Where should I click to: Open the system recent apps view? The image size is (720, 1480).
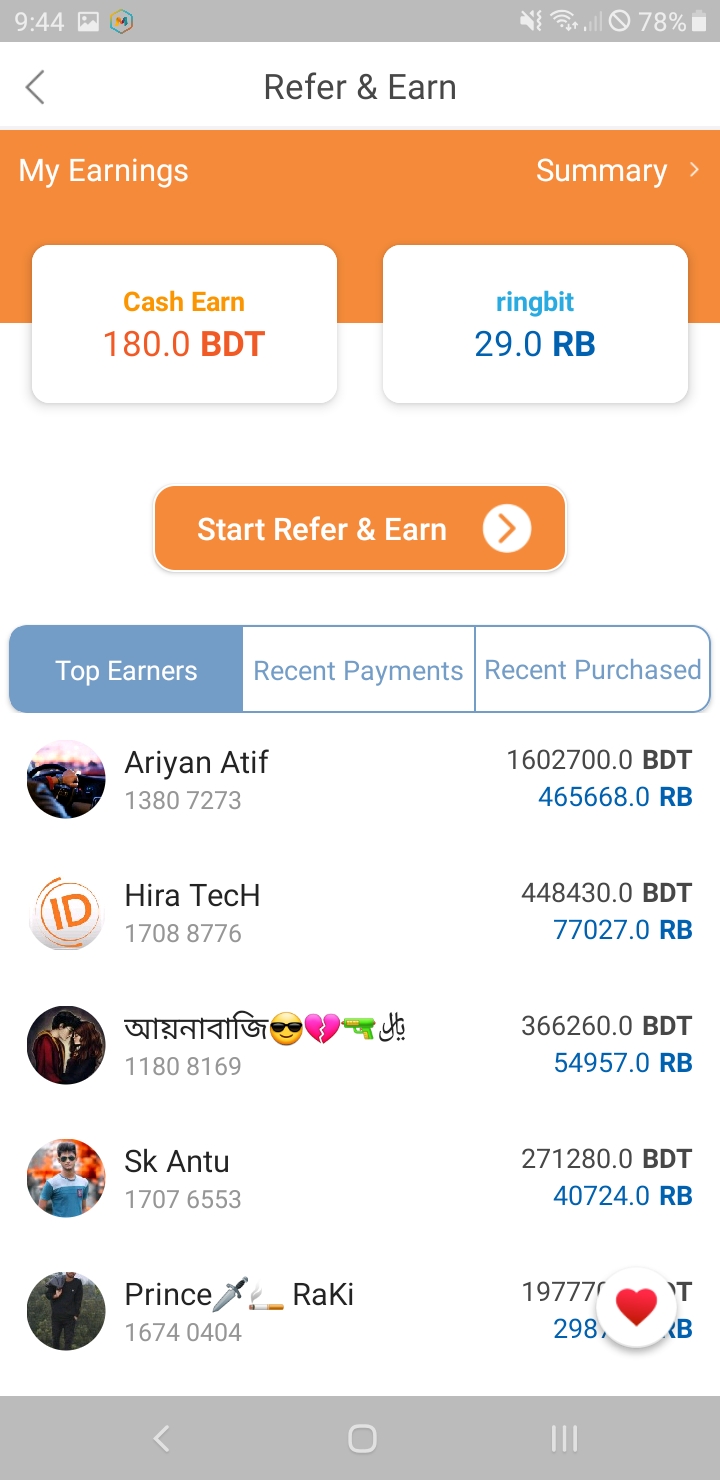[564, 1438]
